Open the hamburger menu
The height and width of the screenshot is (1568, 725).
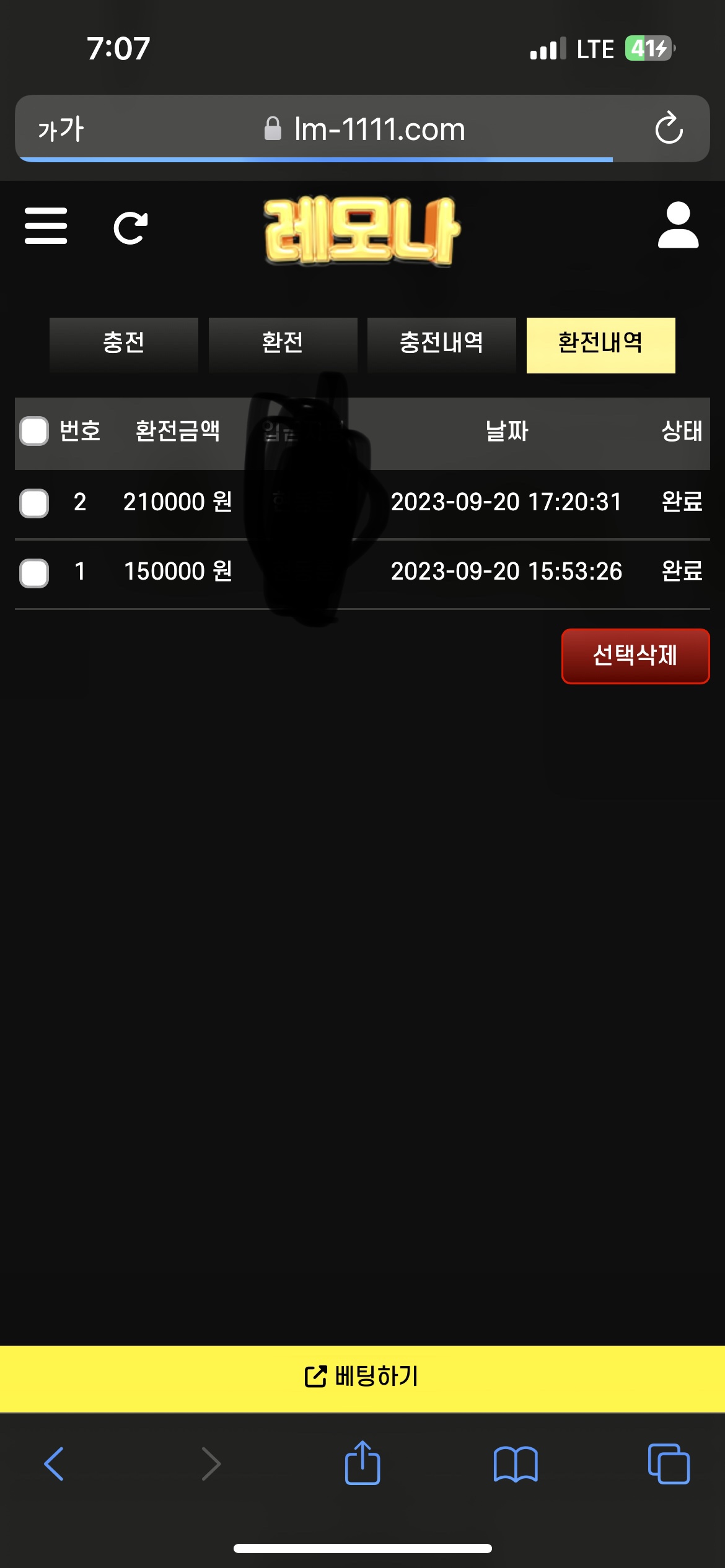point(46,226)
